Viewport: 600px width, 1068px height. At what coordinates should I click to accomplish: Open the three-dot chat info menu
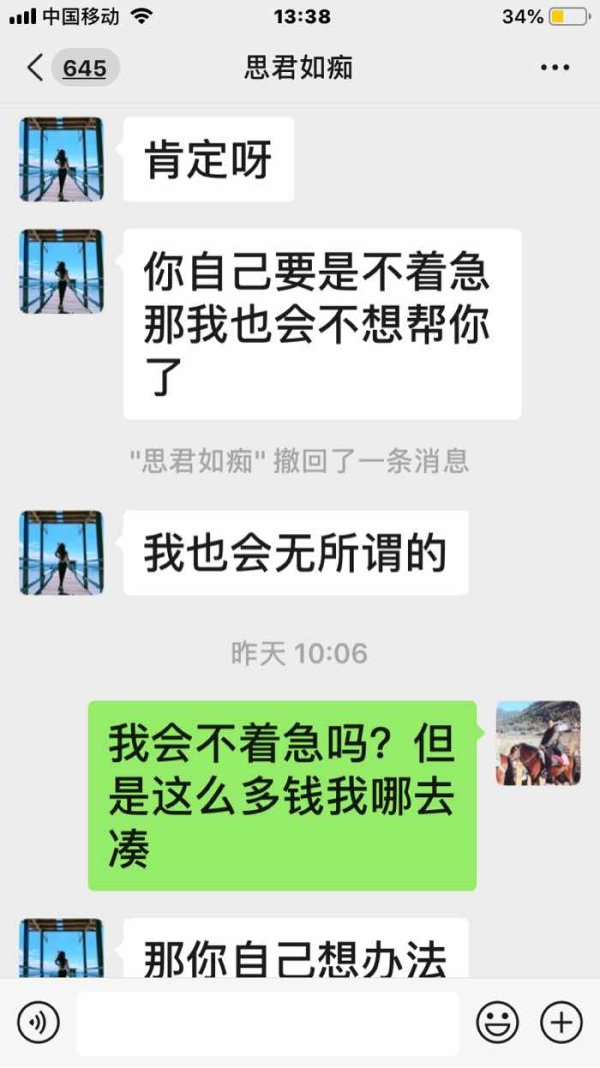coord(555,67)
